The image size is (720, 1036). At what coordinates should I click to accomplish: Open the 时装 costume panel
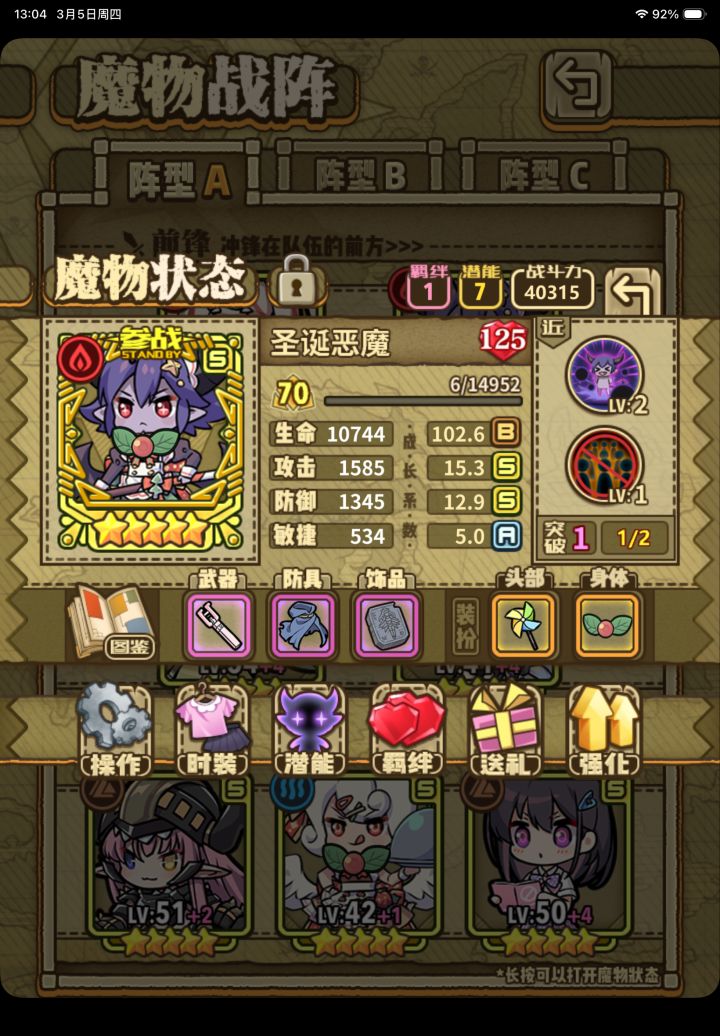[211, 720]
